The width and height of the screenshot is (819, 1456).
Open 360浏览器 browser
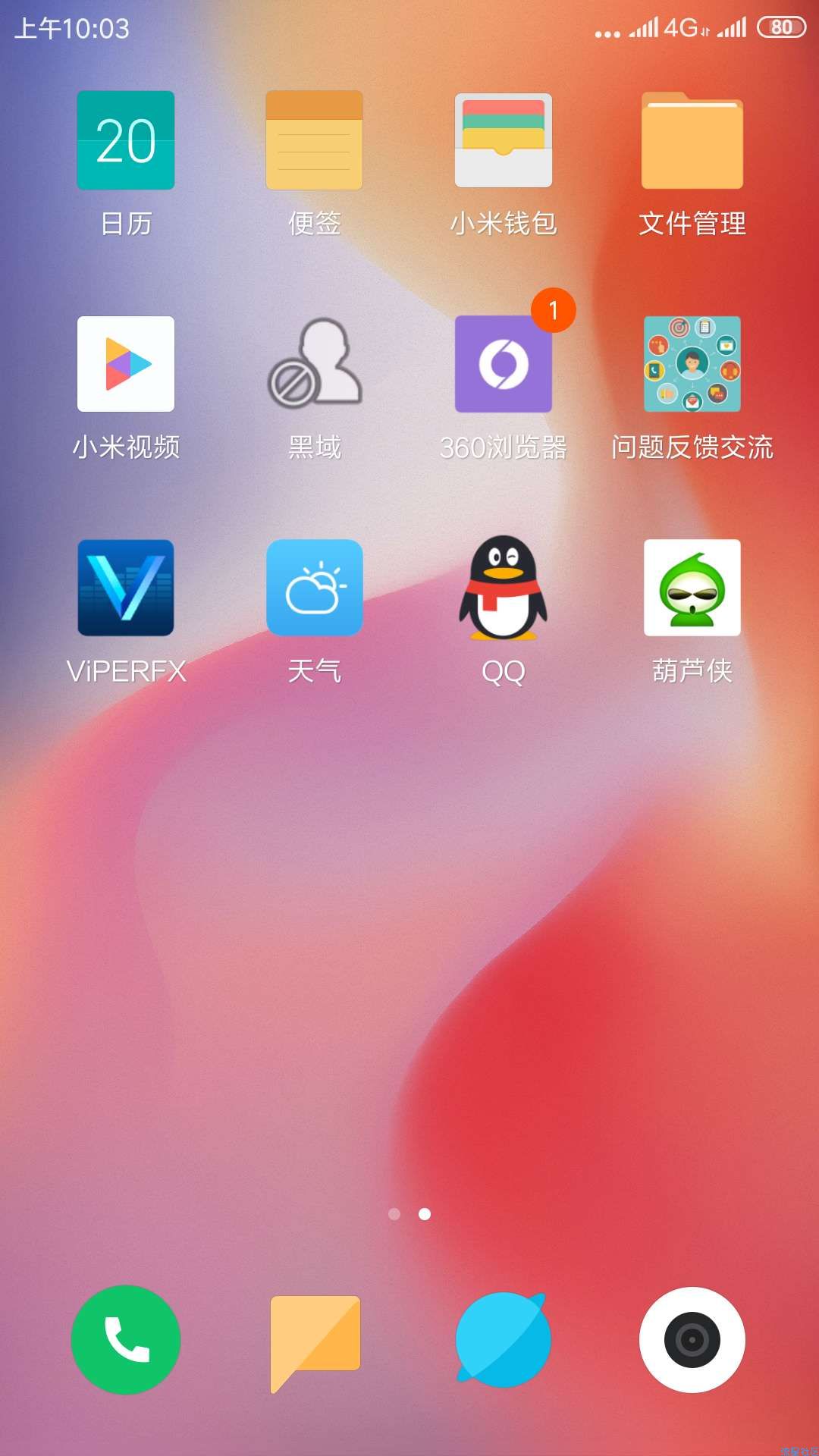pyautogui.click(x=503, y=364)
